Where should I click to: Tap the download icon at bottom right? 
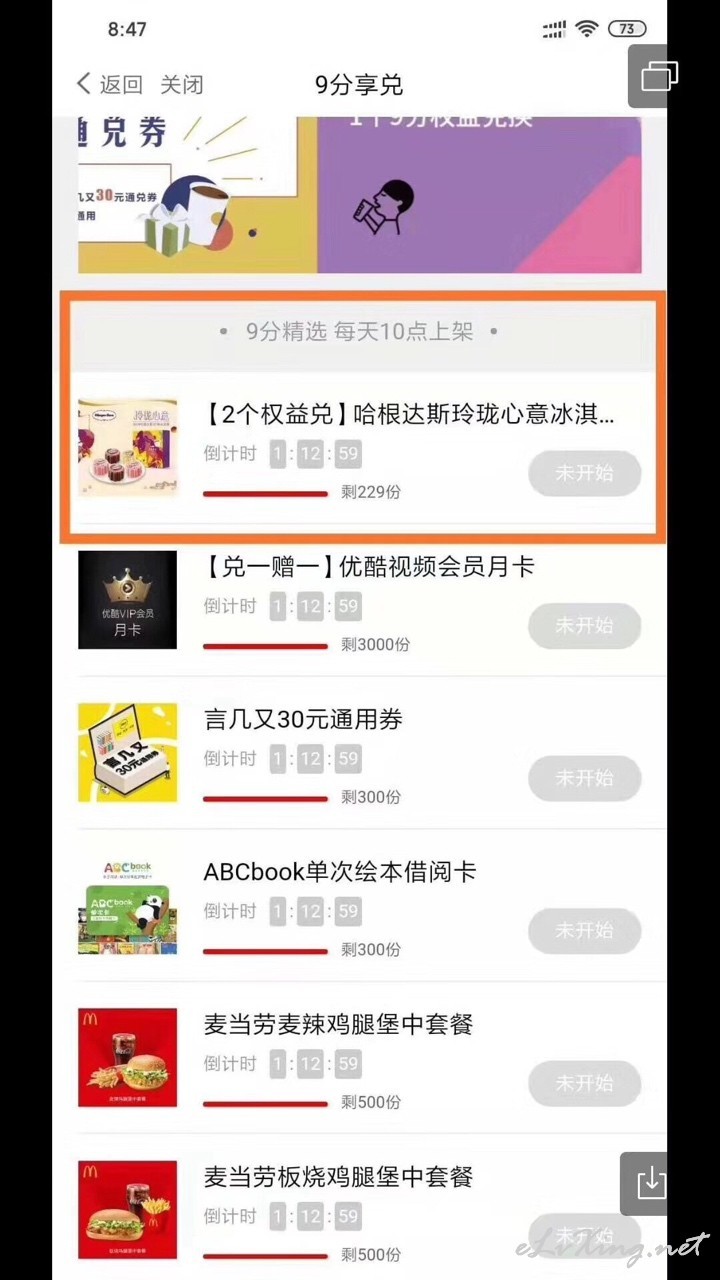[x=651, y=1184]
